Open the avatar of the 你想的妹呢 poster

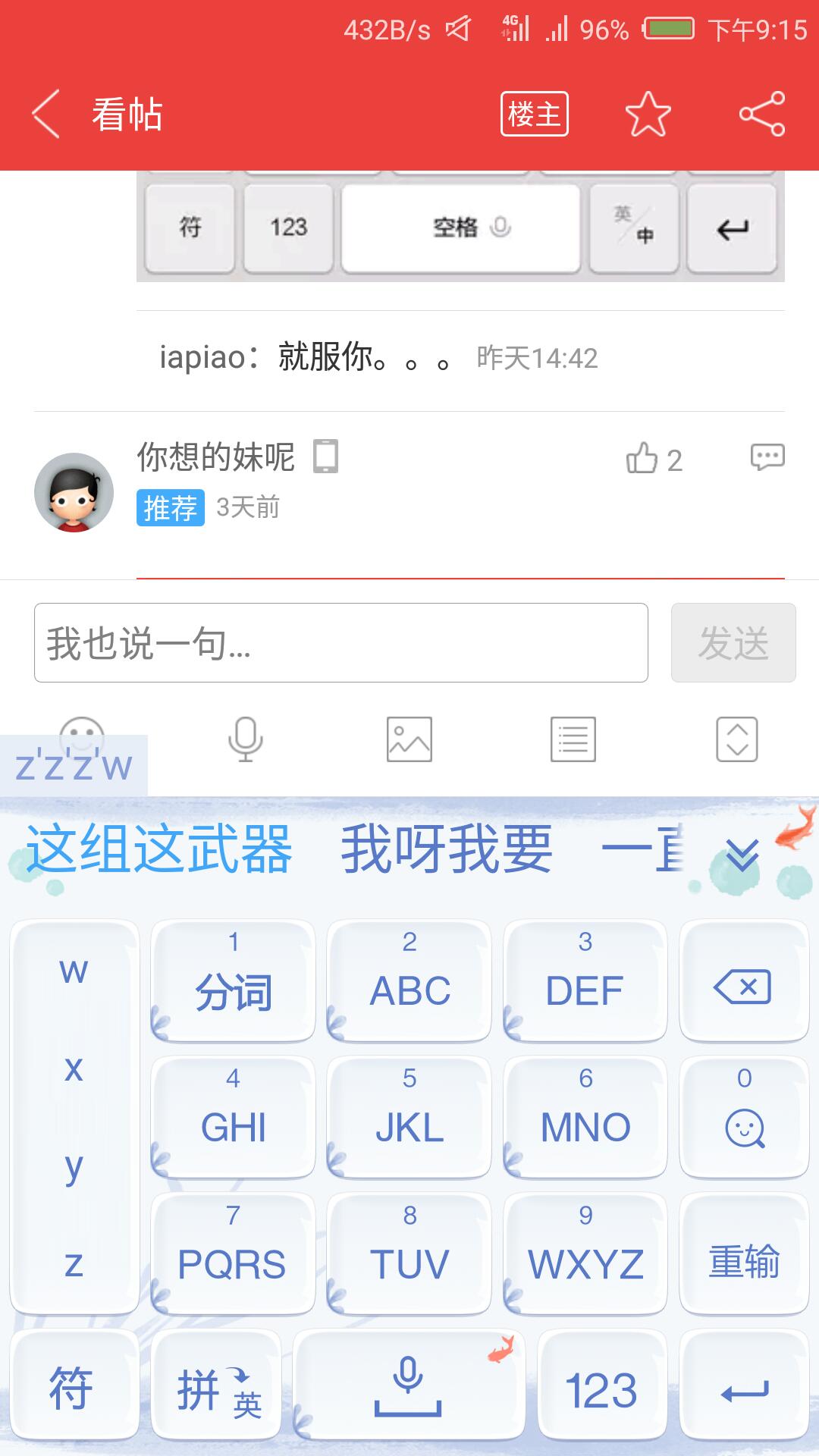[74, 492]
